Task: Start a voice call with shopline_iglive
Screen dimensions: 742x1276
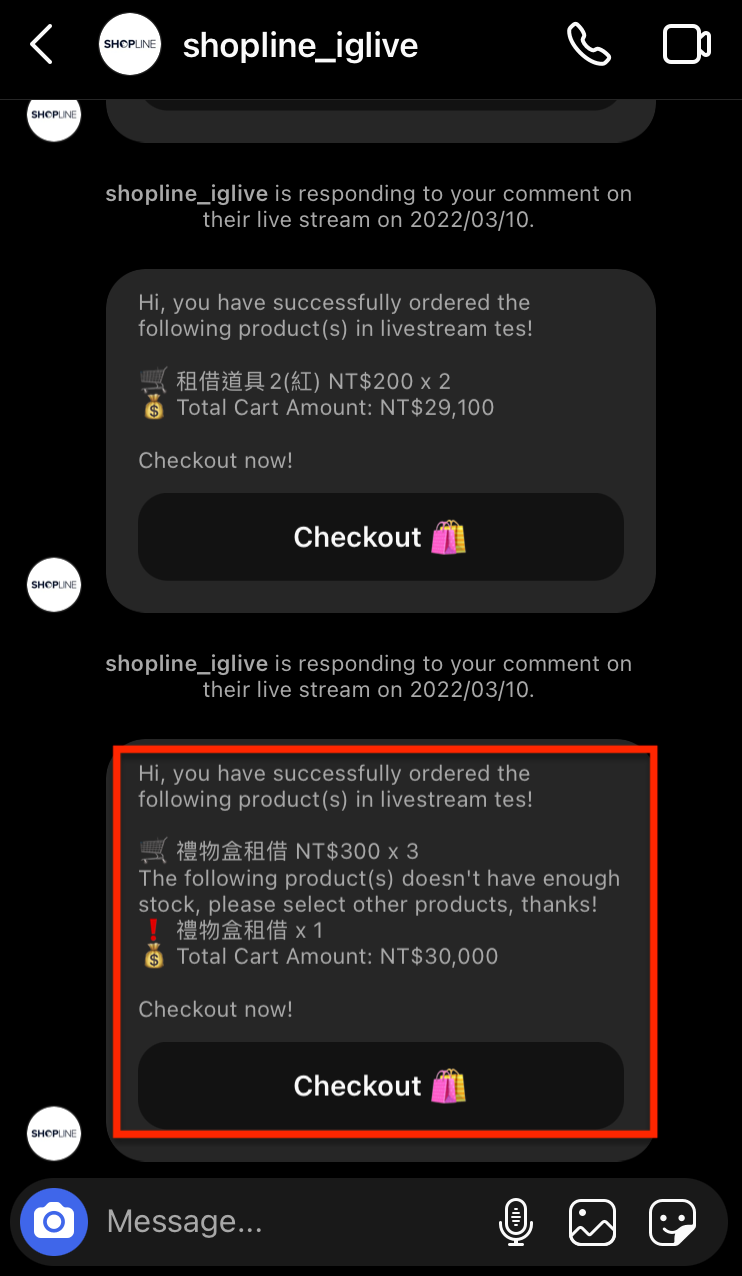Action: pos(589,44)
